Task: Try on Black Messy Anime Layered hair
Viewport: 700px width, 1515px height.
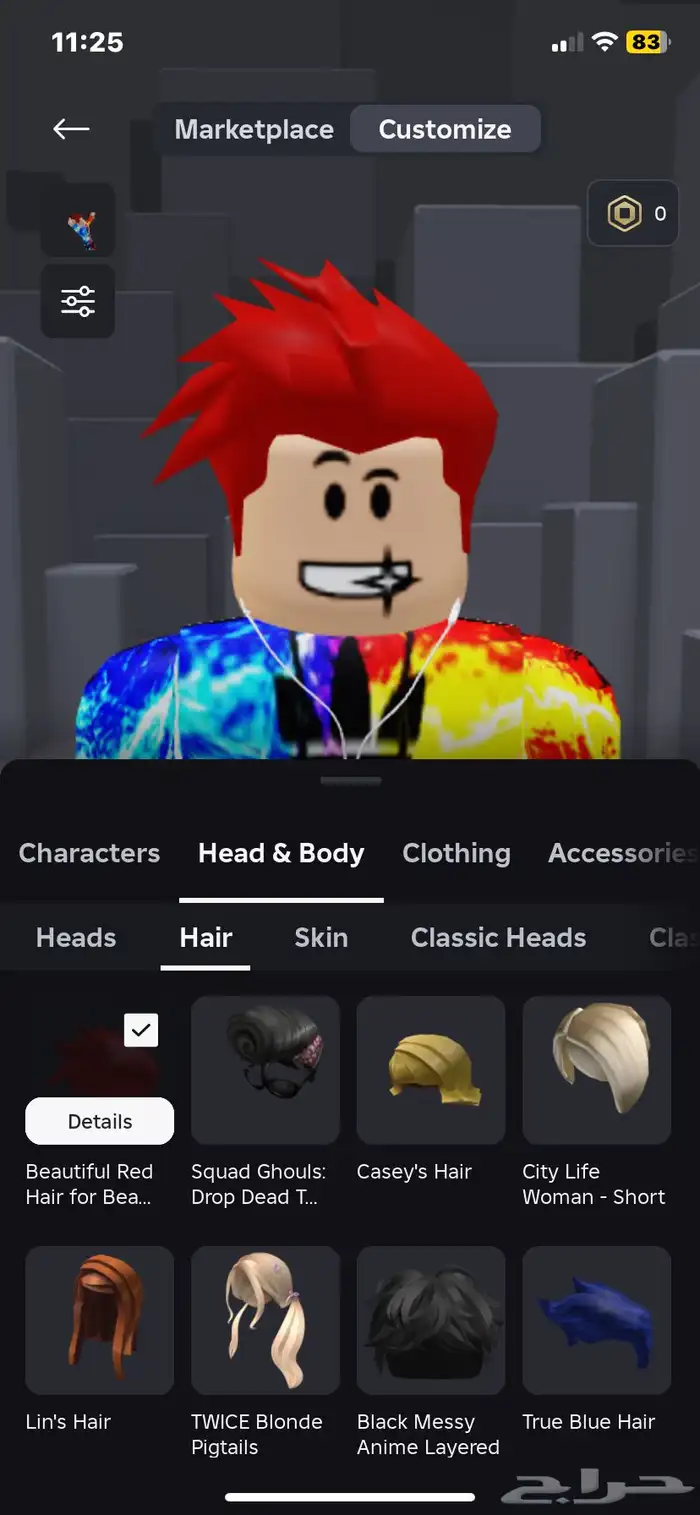Action: (x=431, y=1320)
